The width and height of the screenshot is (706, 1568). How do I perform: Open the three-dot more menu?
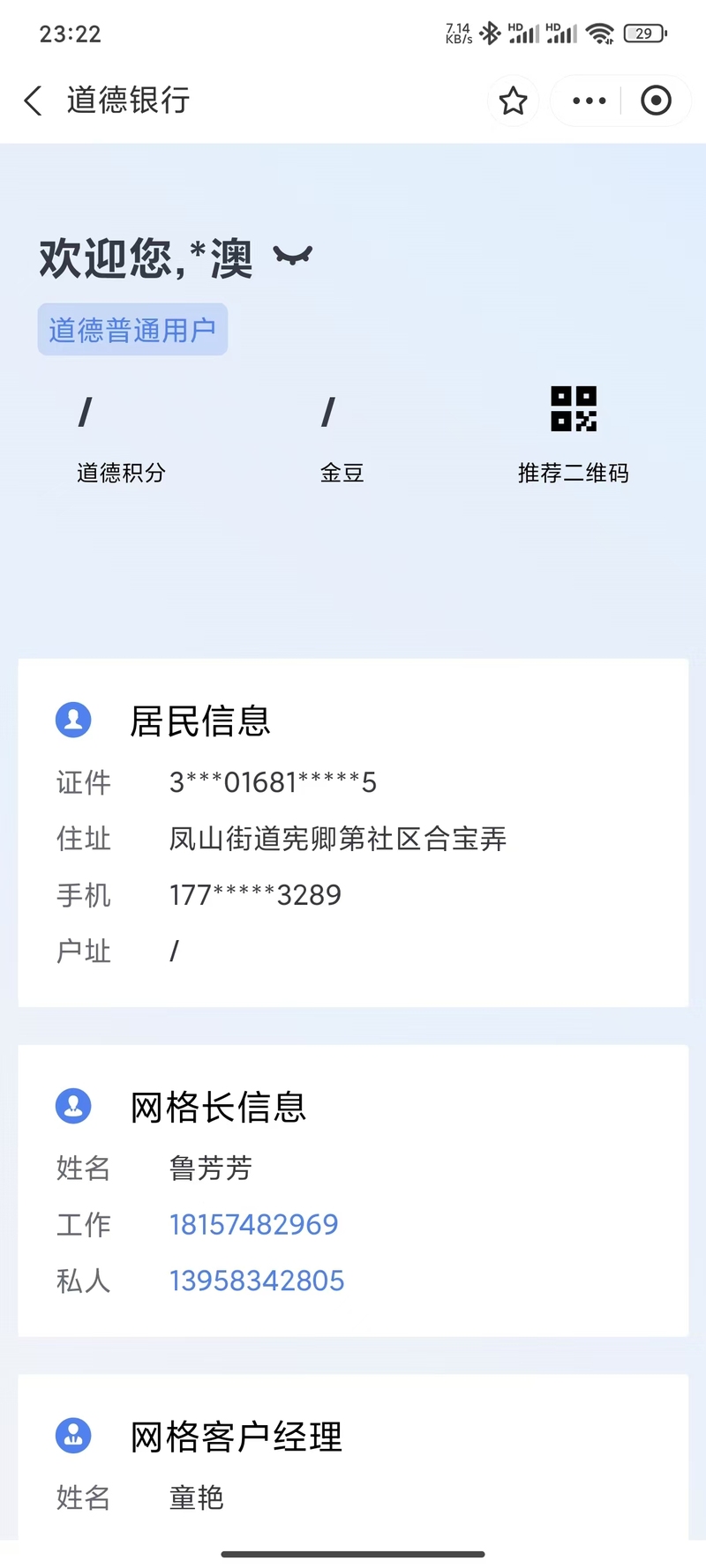coord(589,101)
